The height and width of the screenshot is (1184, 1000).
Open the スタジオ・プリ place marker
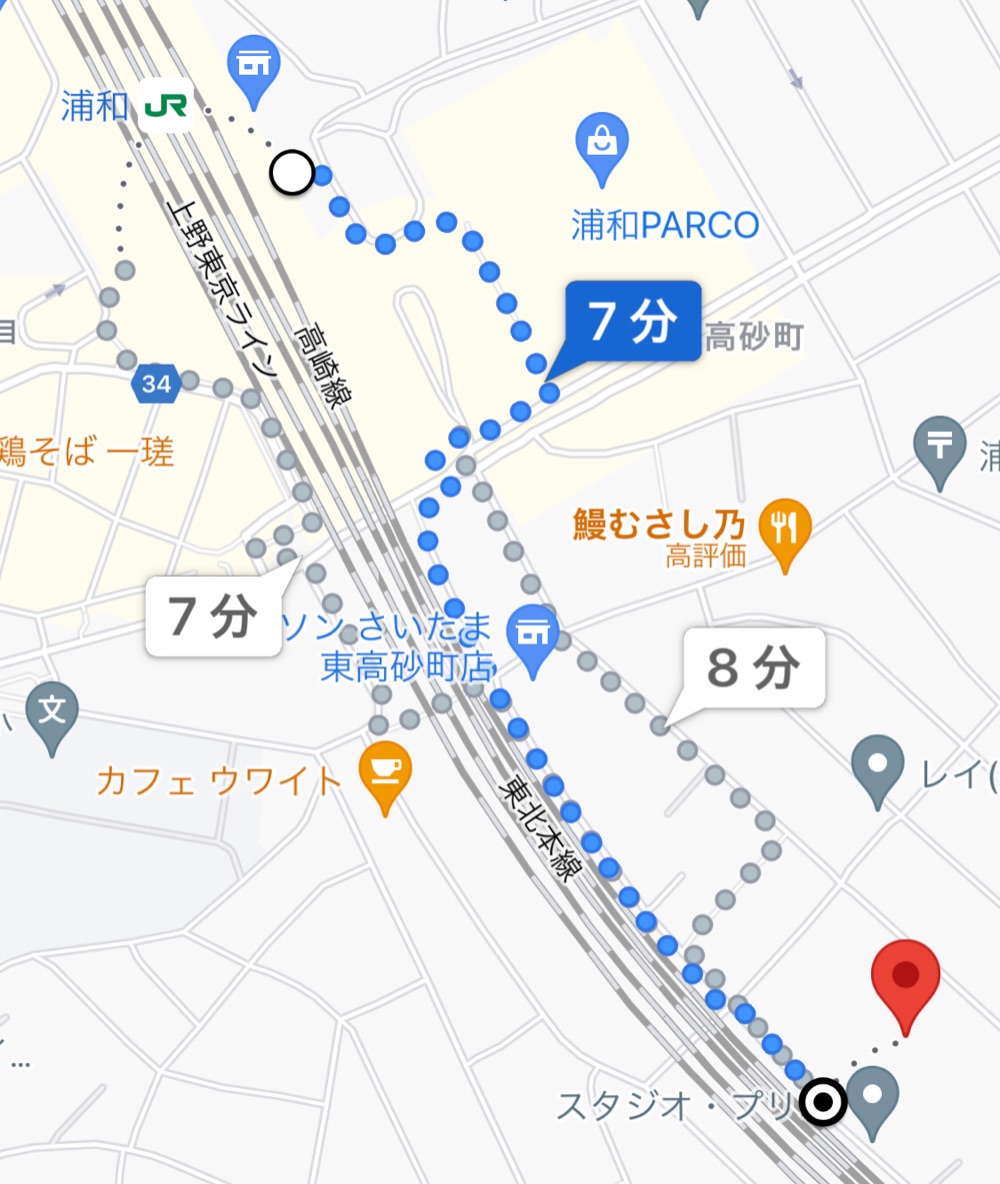[x=874, y=1097]
